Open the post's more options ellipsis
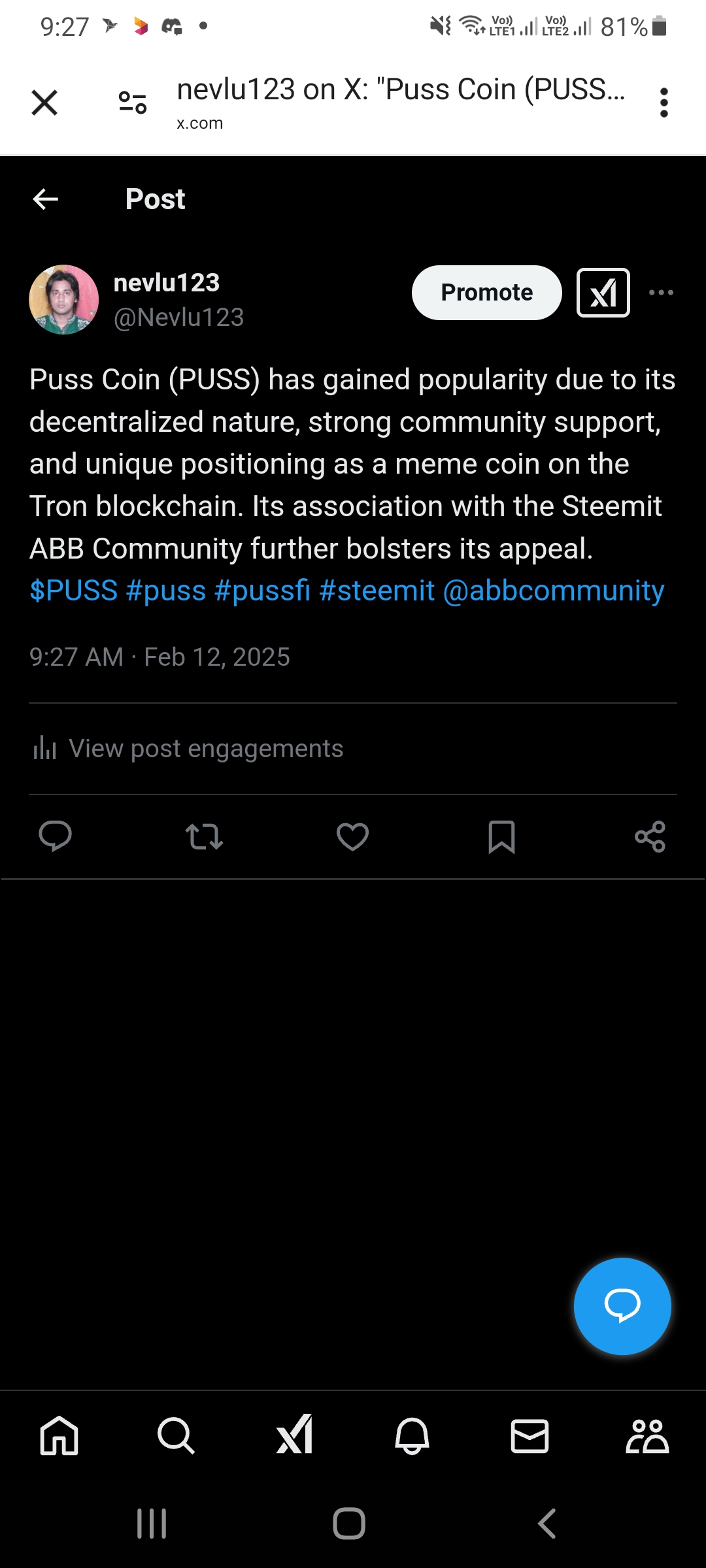The width and height of the screenshot is (706, 1568). point(661,293)
